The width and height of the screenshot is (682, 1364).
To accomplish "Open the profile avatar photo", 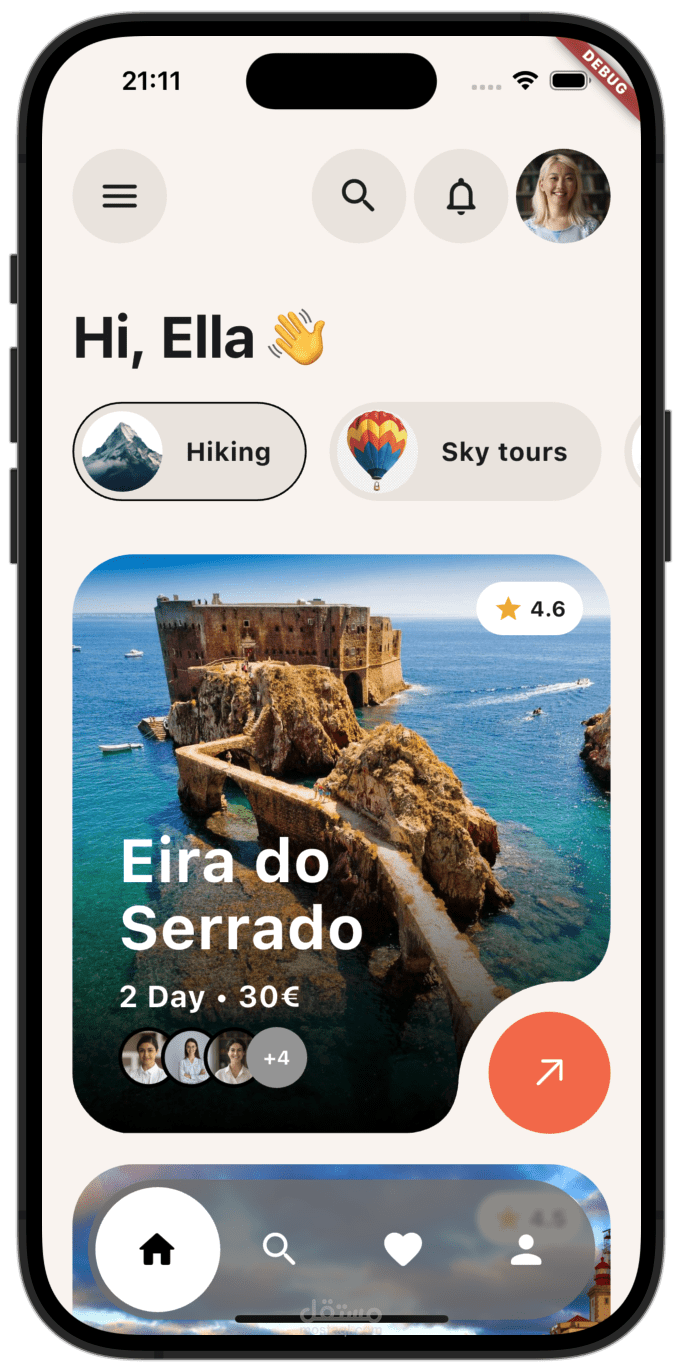I will click(x=563, y=196).
